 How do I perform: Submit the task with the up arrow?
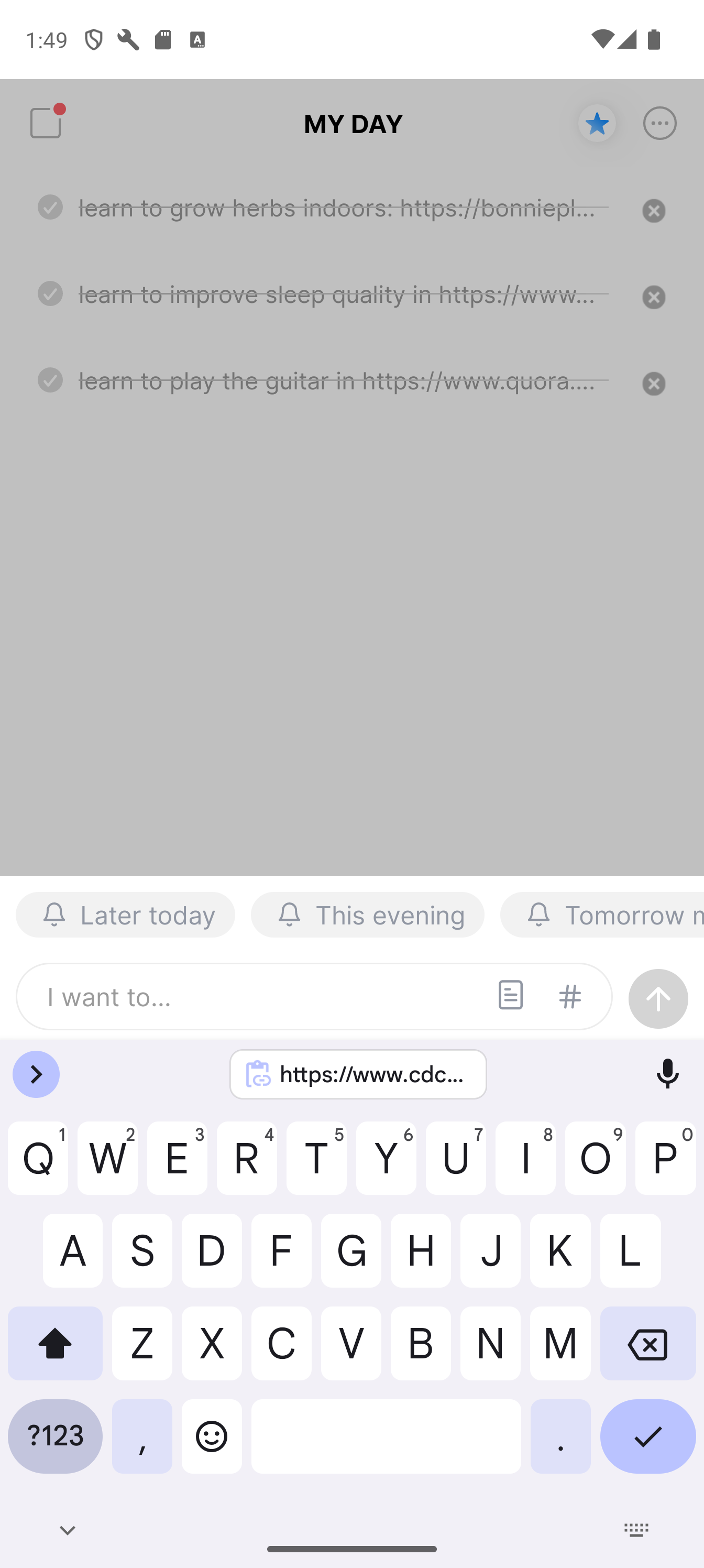658,998
